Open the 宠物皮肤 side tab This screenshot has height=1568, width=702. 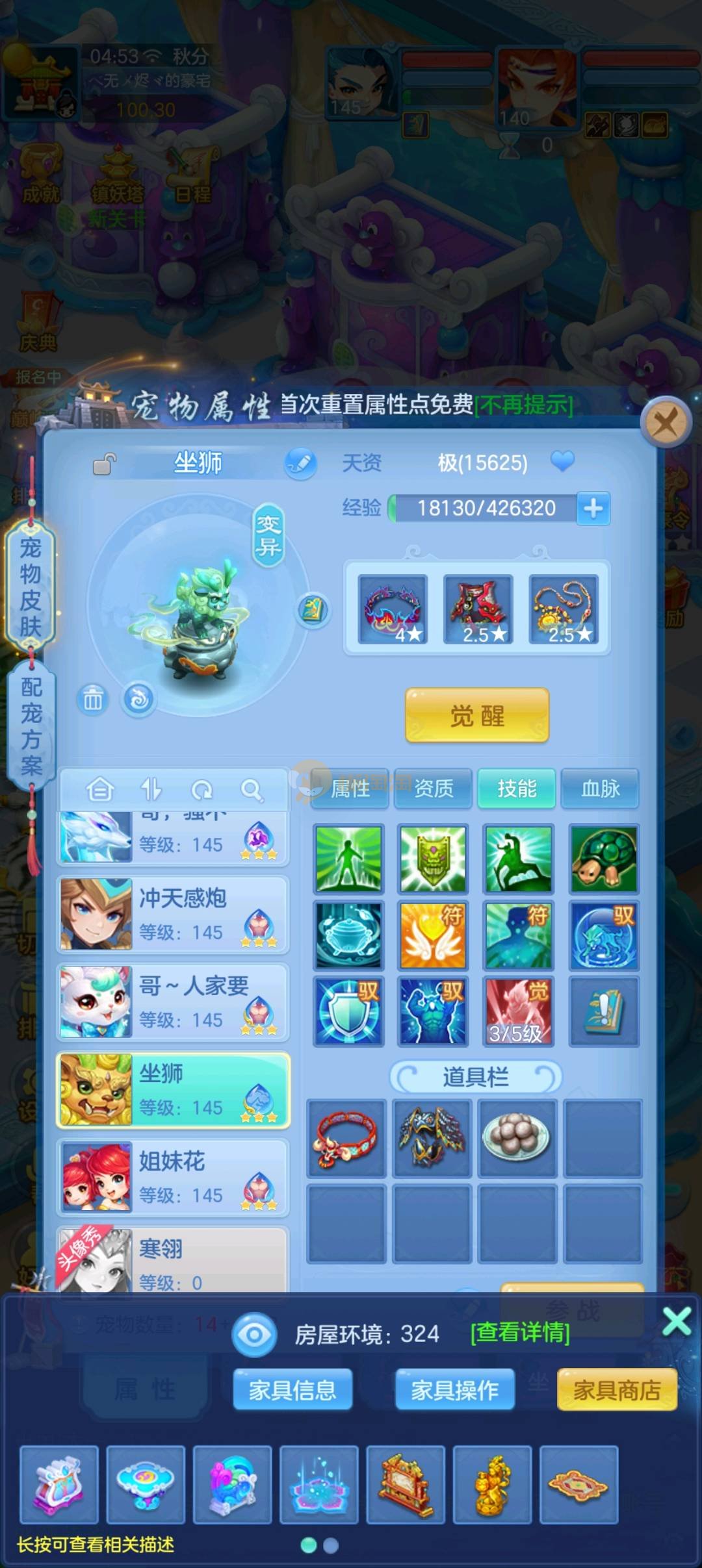point(31,587)
